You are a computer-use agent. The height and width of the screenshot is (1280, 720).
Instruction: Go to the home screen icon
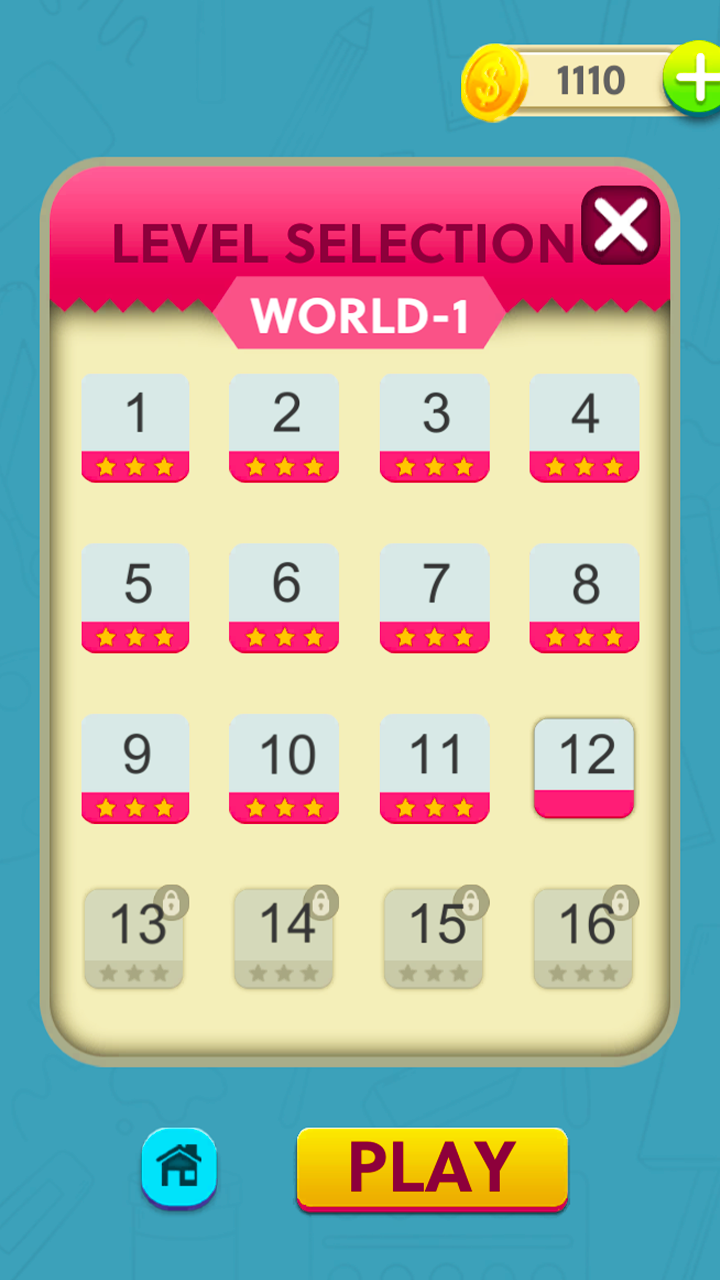point(179,1167)
